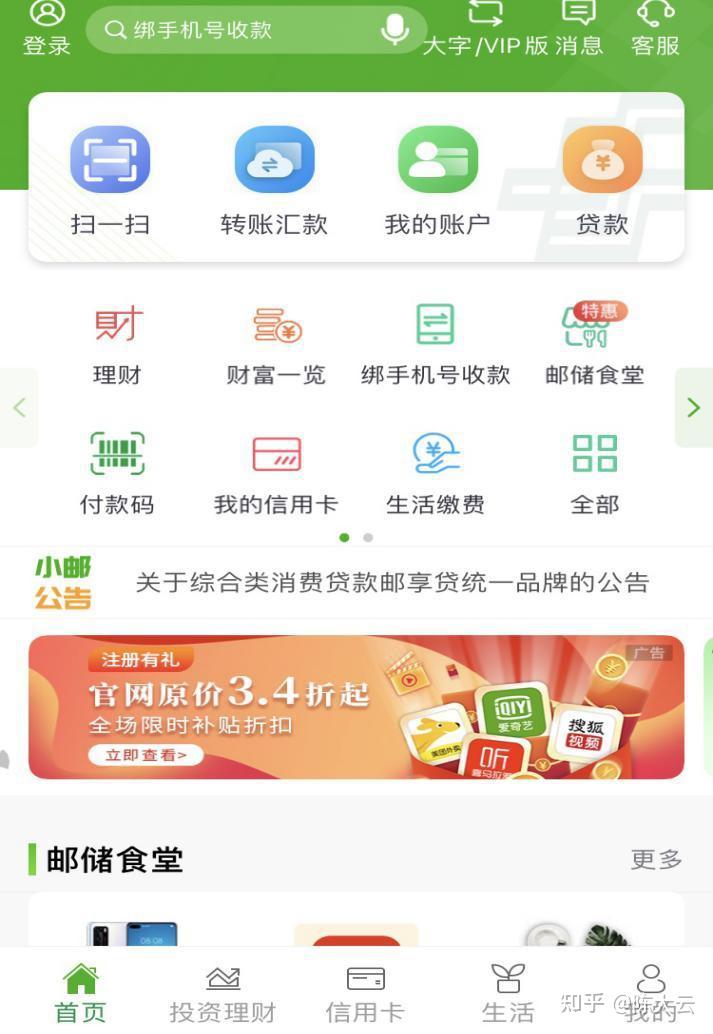Switch to the 信用卡 tab
This screenshot has height=1034, width=713.
[x=365, y=993]
